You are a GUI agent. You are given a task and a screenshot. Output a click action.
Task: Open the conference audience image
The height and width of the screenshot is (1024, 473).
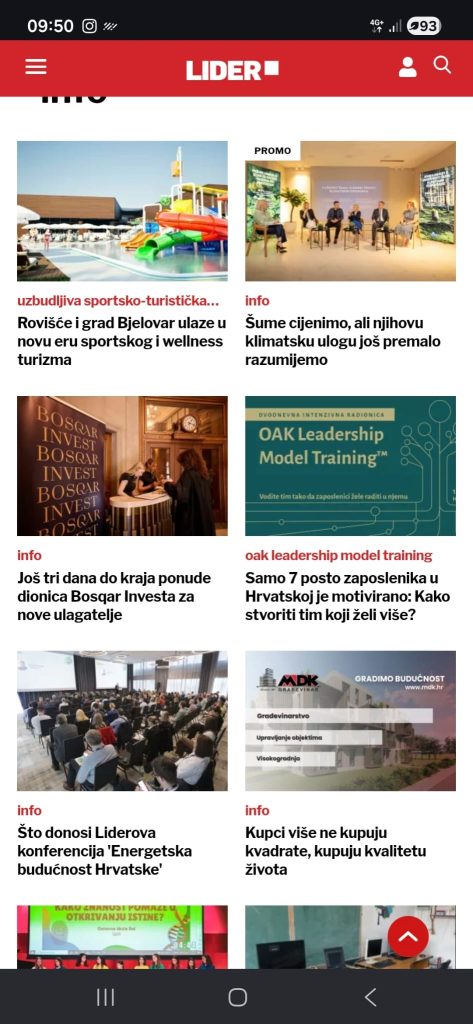[122, 720]
